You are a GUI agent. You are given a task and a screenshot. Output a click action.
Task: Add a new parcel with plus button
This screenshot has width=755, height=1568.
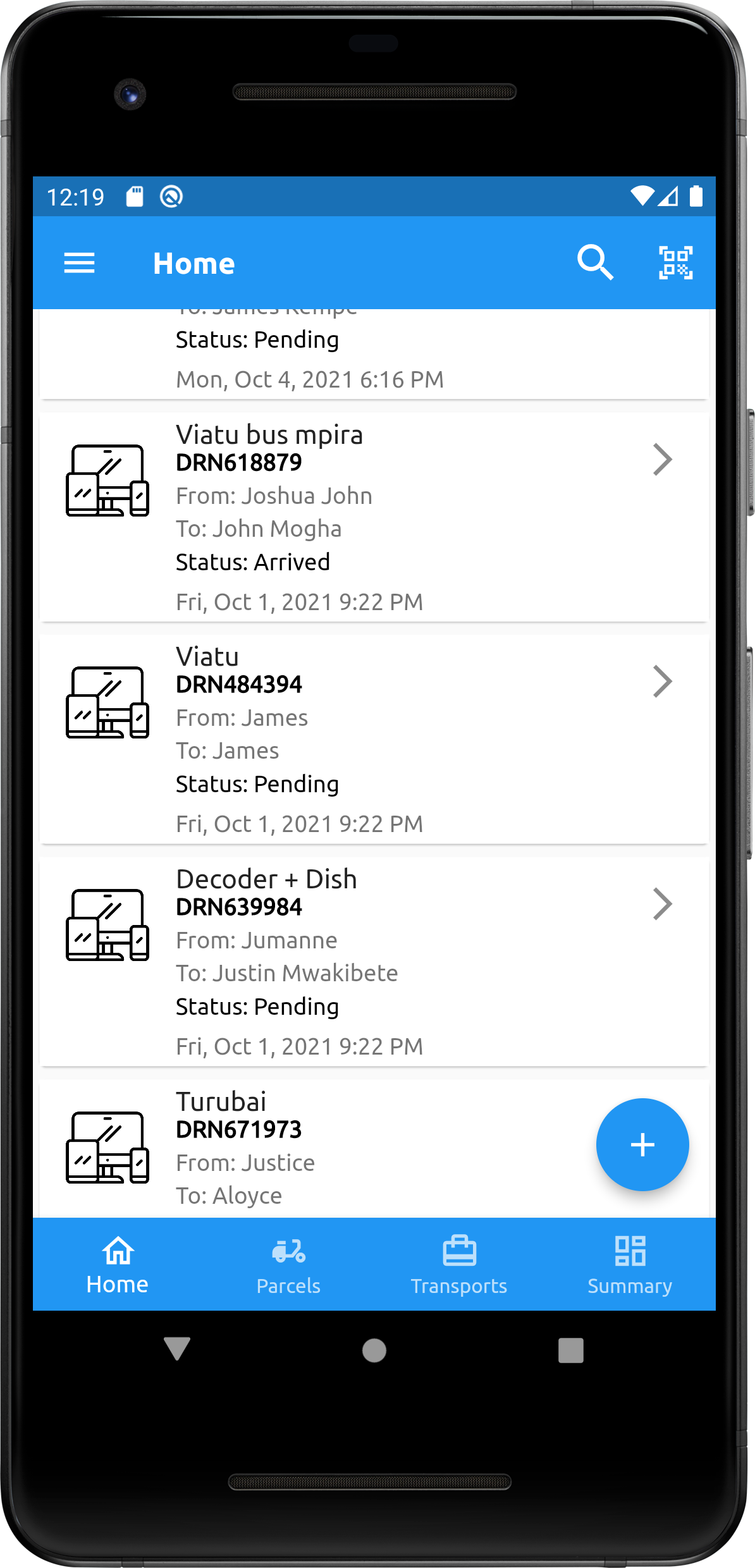(x=642, y=1144)
